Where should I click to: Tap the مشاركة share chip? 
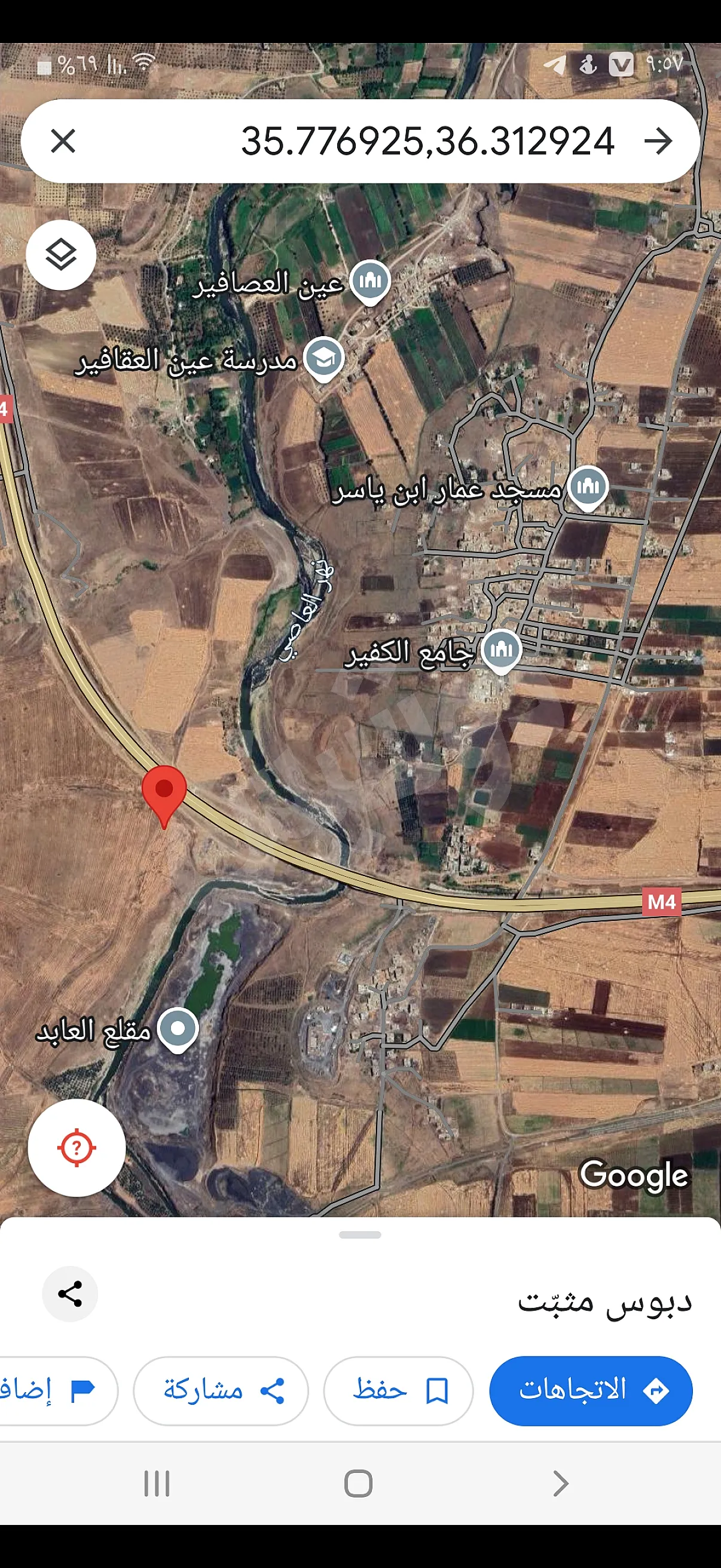220,1390
